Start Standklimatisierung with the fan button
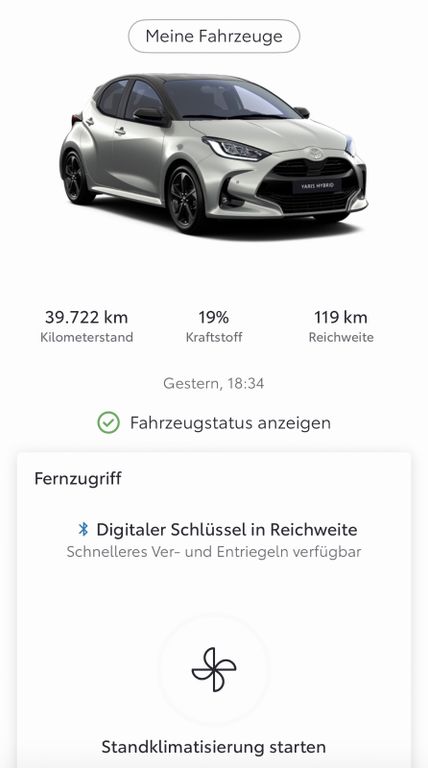Screen dimensions: 428x768 point(214,670)
